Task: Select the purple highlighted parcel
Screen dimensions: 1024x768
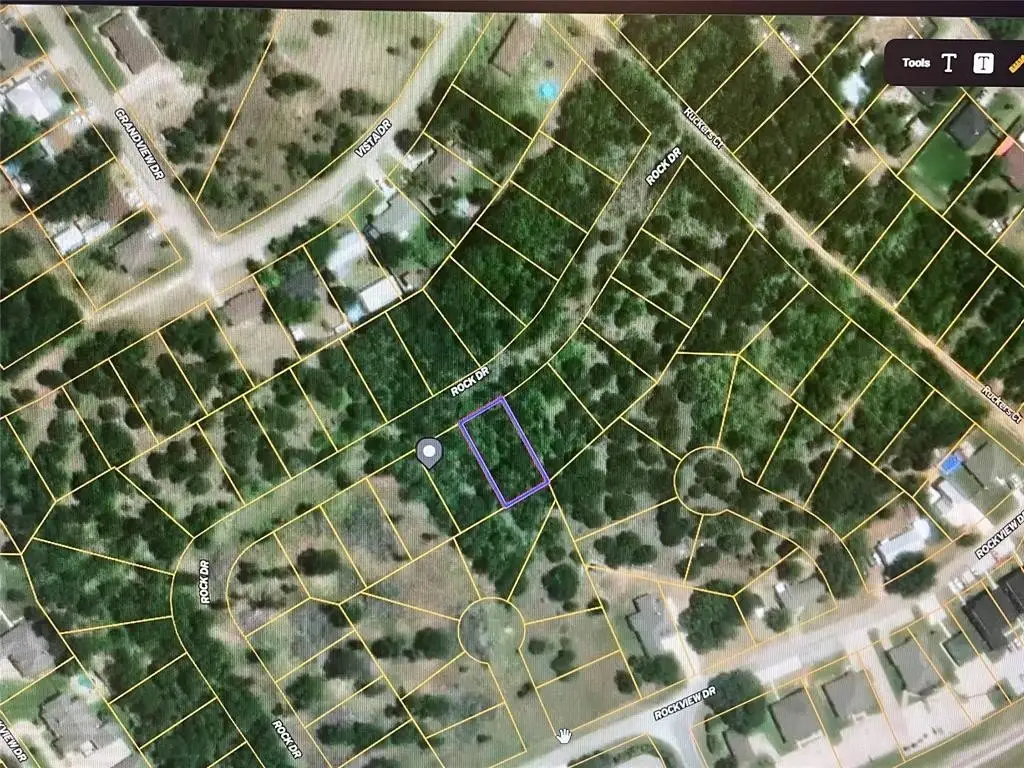Action: point(504,452)
